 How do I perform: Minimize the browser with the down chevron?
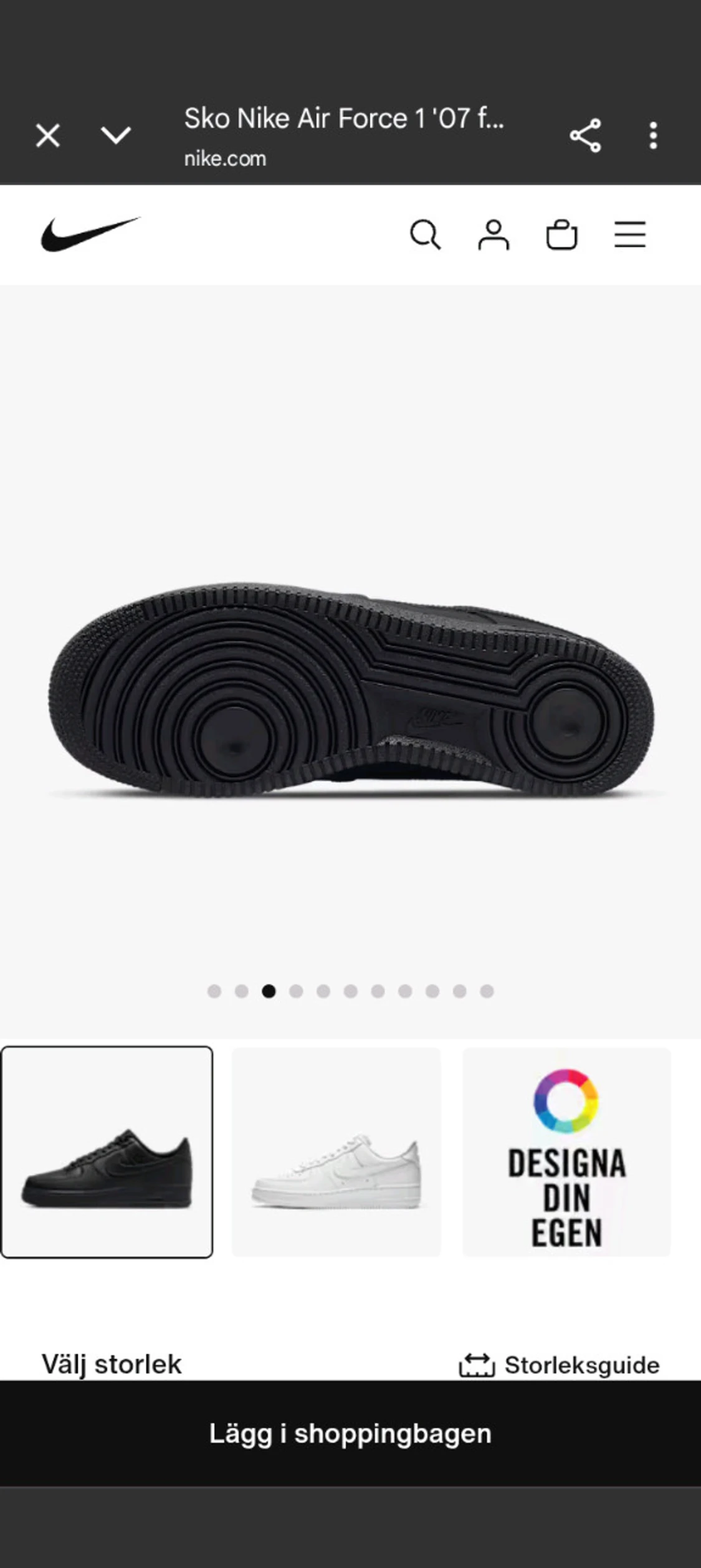[116, 135]
